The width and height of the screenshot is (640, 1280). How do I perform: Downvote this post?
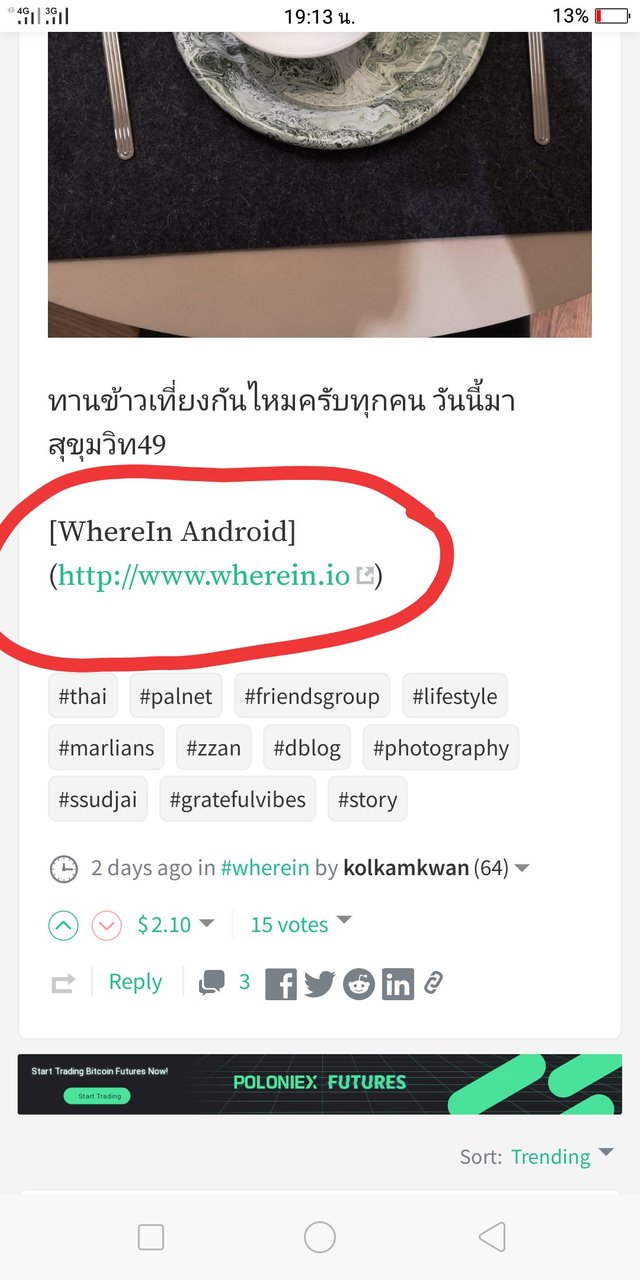pos(106,925)
